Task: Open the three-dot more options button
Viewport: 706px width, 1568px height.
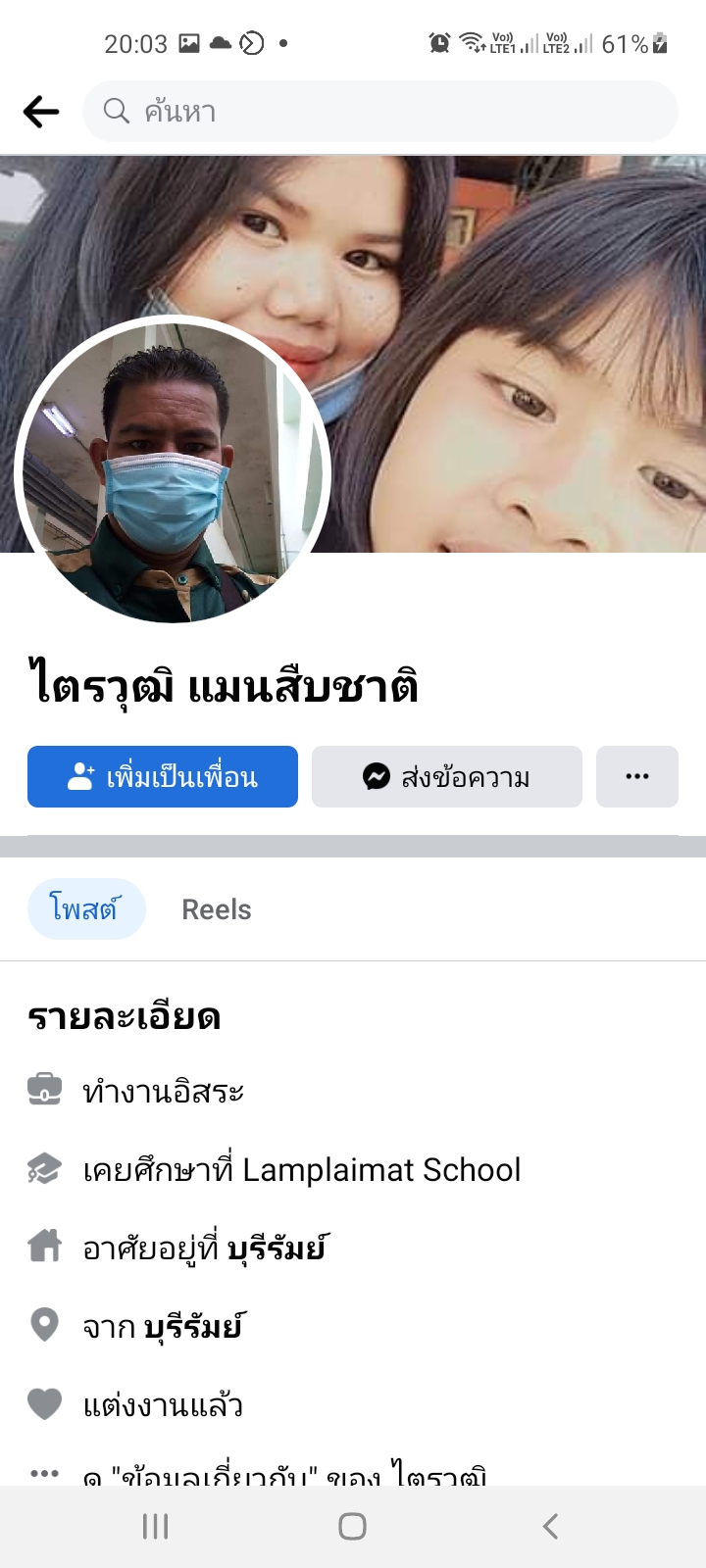Action: (x=637, y=777)
